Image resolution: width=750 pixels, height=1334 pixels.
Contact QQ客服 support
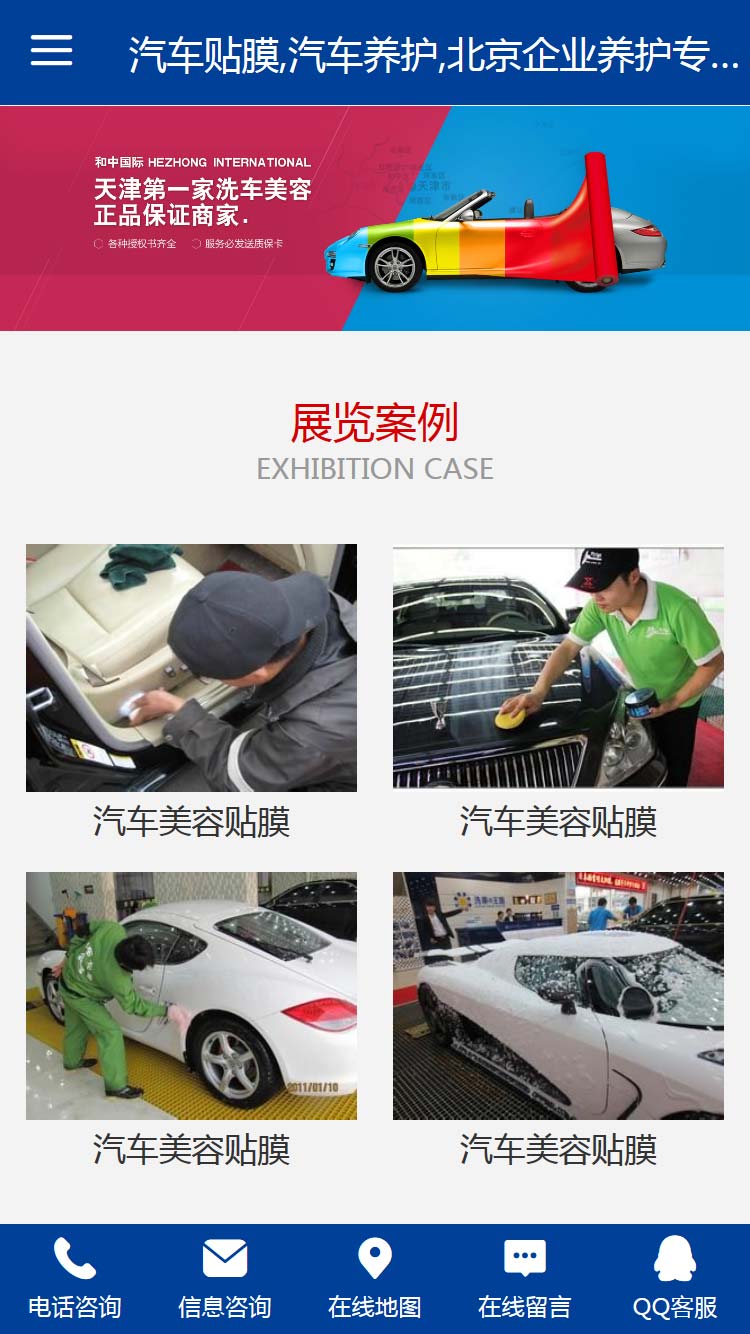(x=675, y=1278)
